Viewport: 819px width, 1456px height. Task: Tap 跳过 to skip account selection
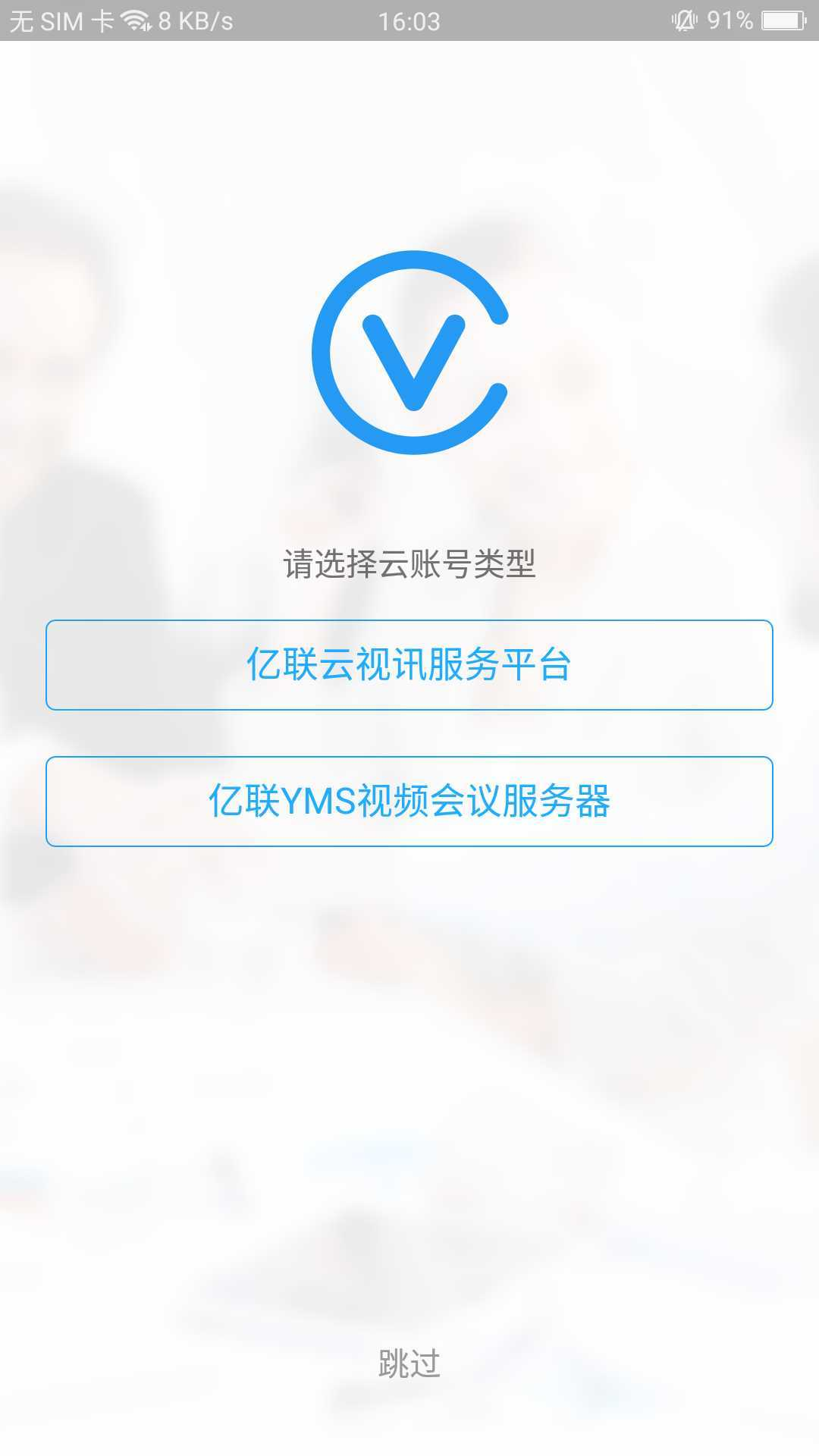pos(409,1363)
